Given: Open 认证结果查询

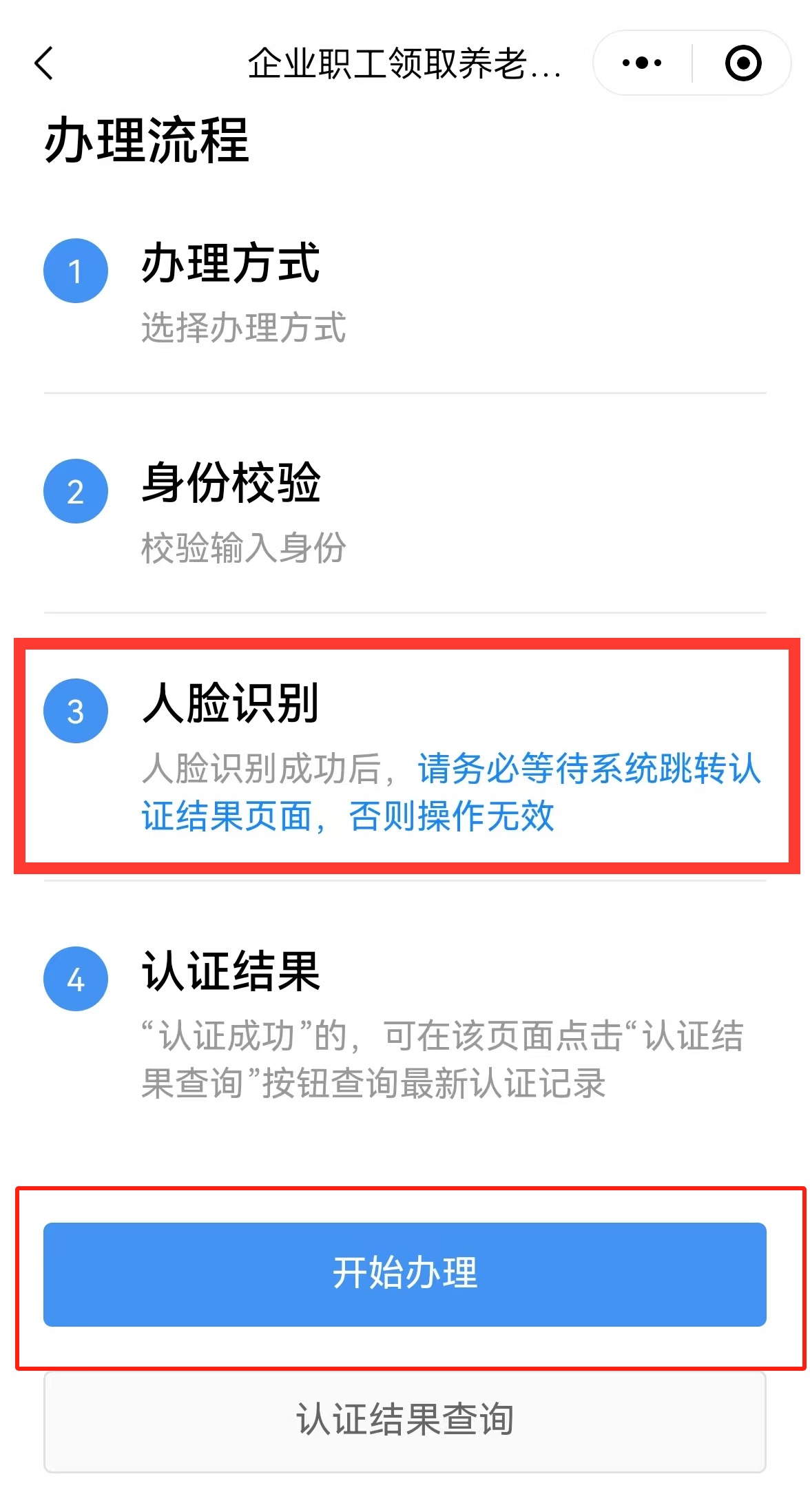Looking at the screenshot, I should pos(405,1420).
